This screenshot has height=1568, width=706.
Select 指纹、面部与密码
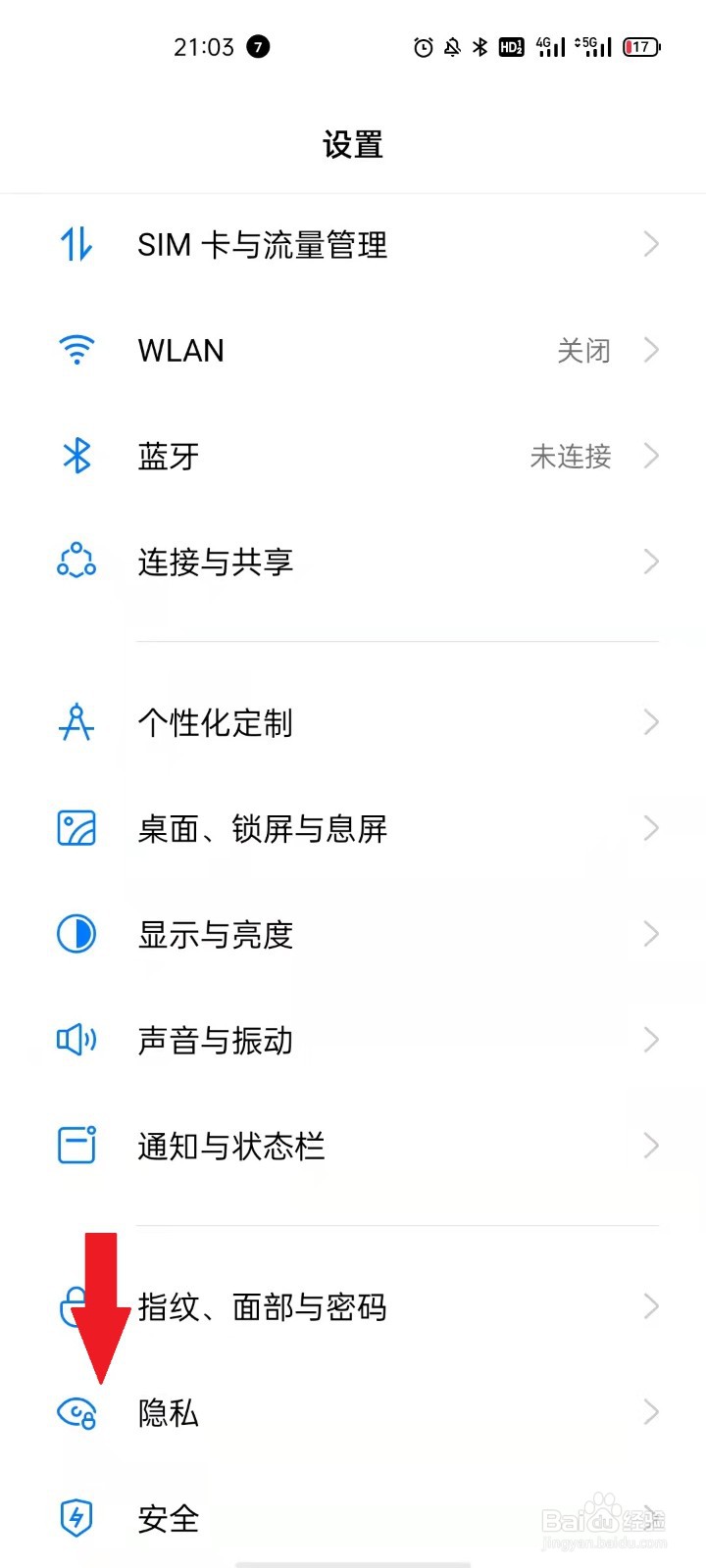coord(353,1306)
